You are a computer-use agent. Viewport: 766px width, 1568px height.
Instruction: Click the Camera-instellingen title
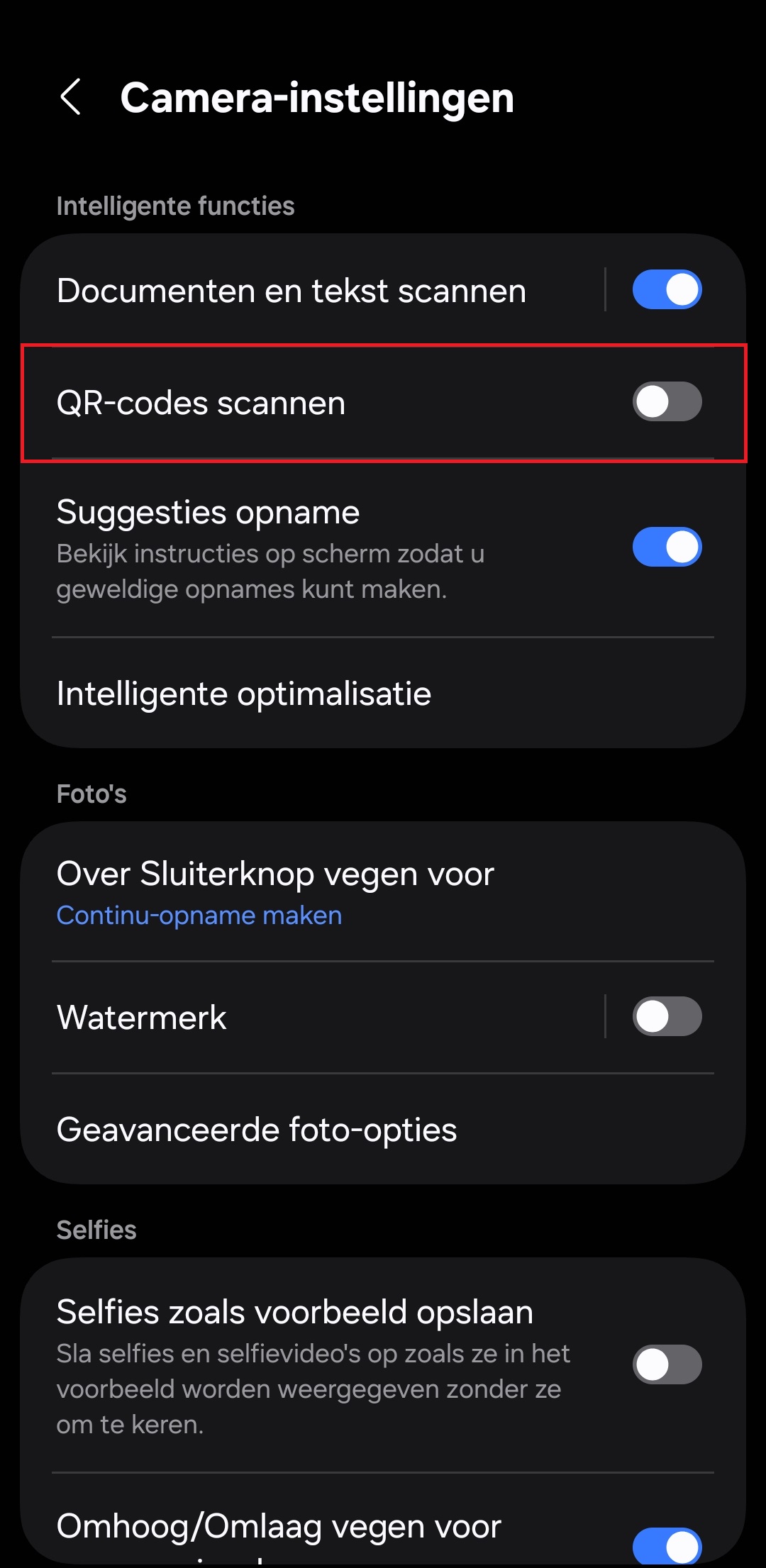(318, 99)
